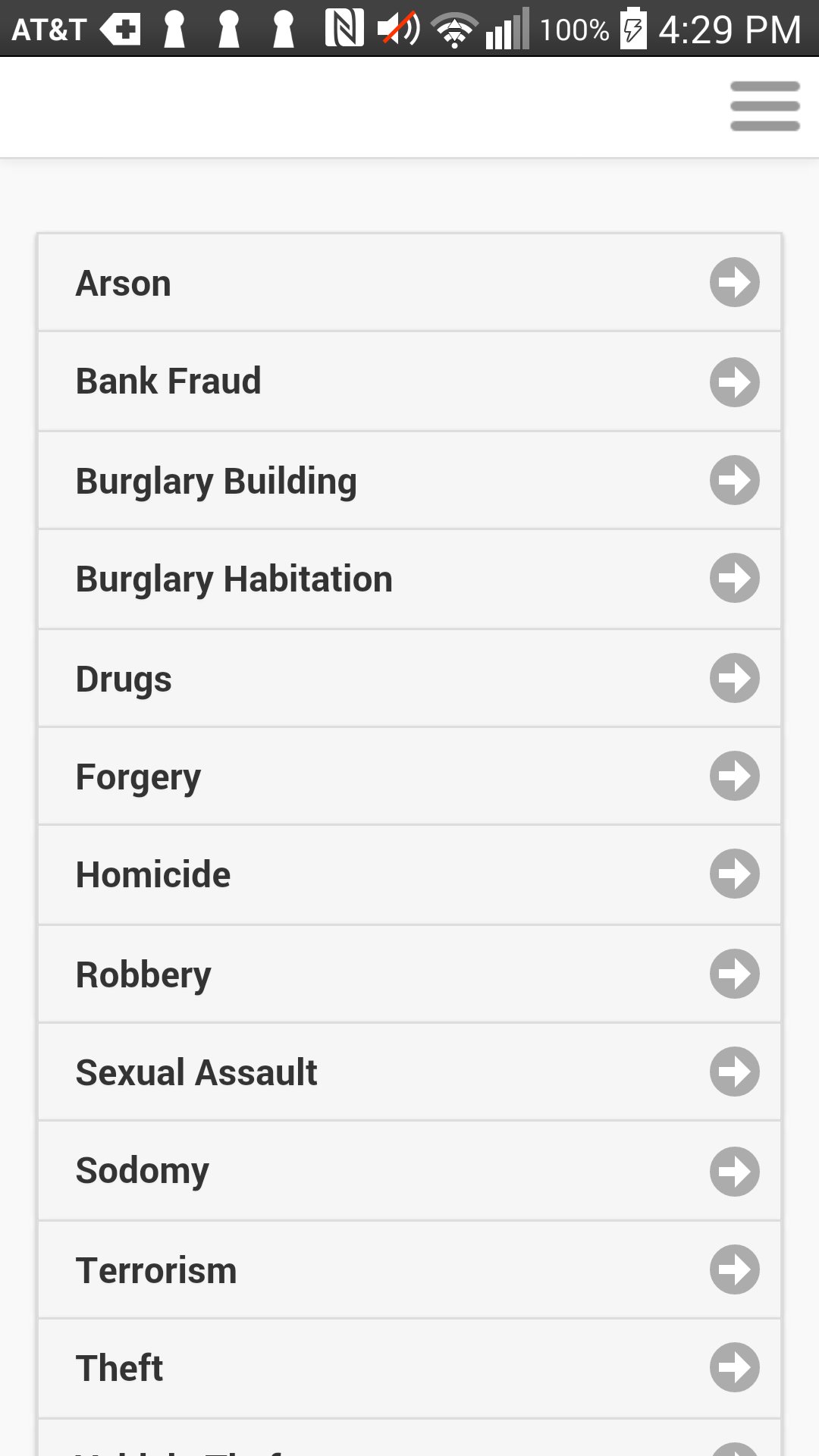Open the Terrorism category
This screenshot has height=1456, width=819.
tap(409, 1269)
